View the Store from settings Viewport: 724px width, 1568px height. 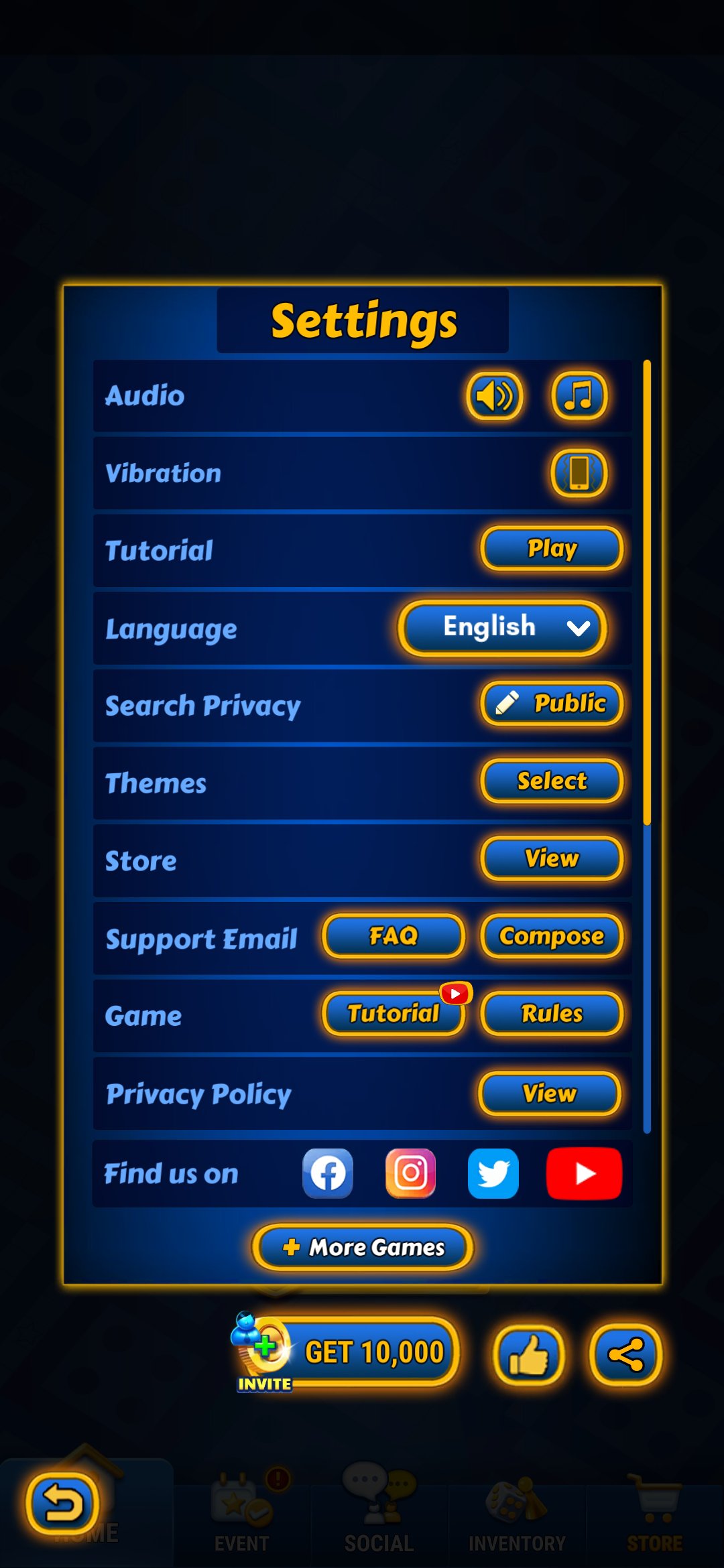552,858
